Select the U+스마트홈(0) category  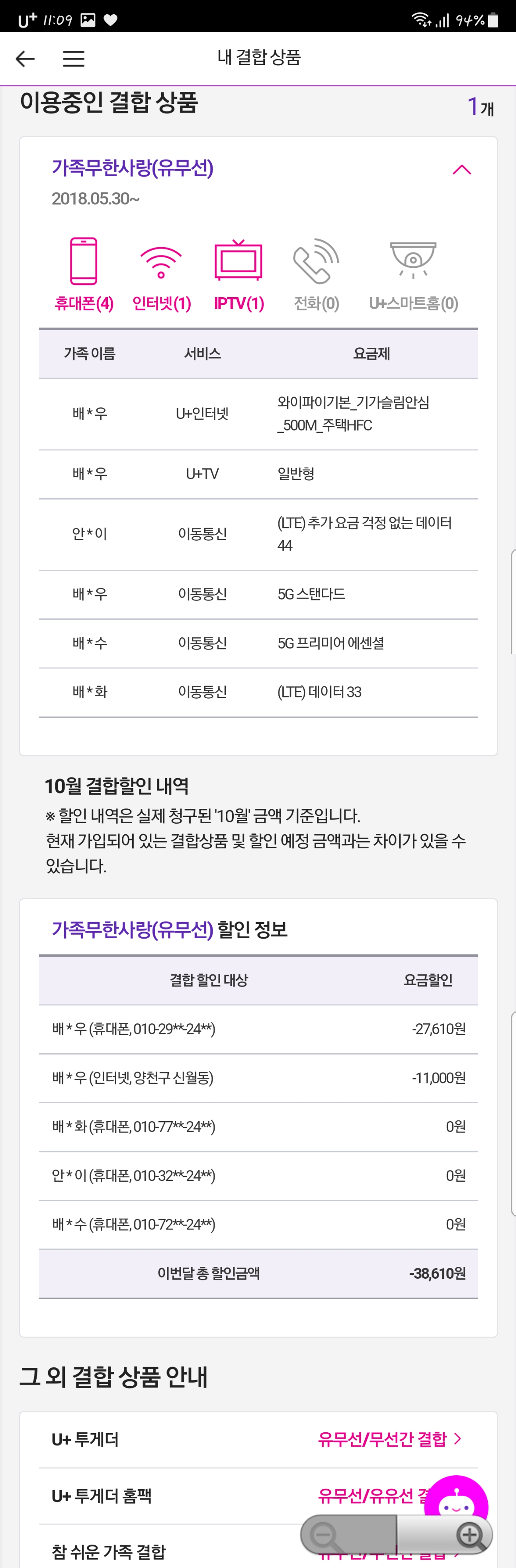tap(413, 274)
